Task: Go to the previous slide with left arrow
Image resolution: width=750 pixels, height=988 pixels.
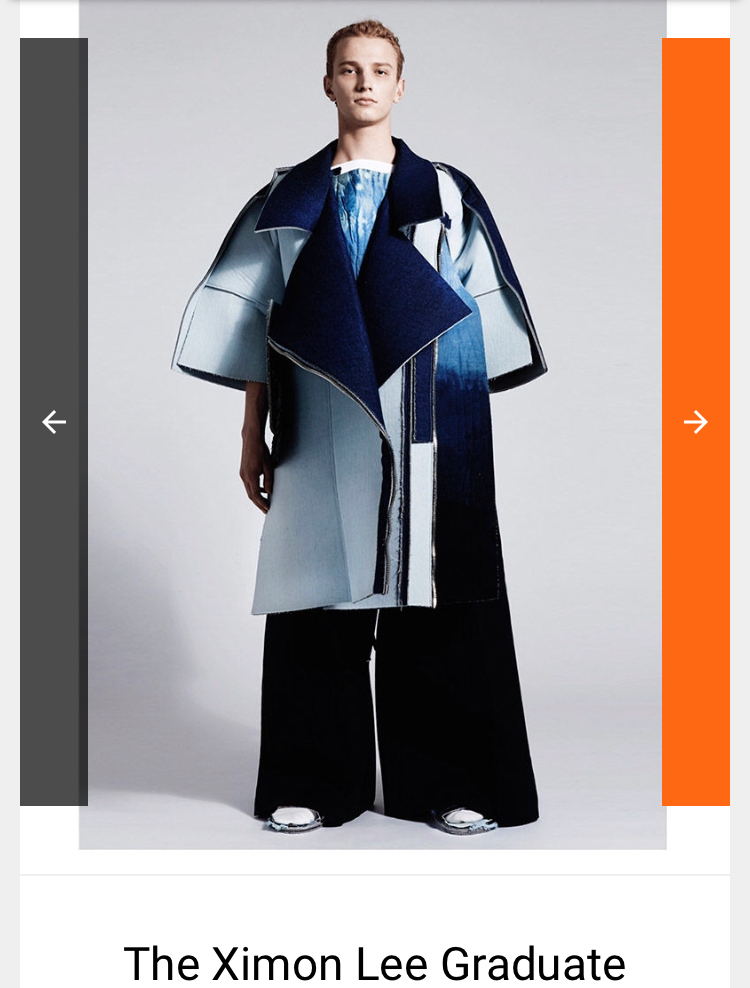Action: click(x=54, y=422)
